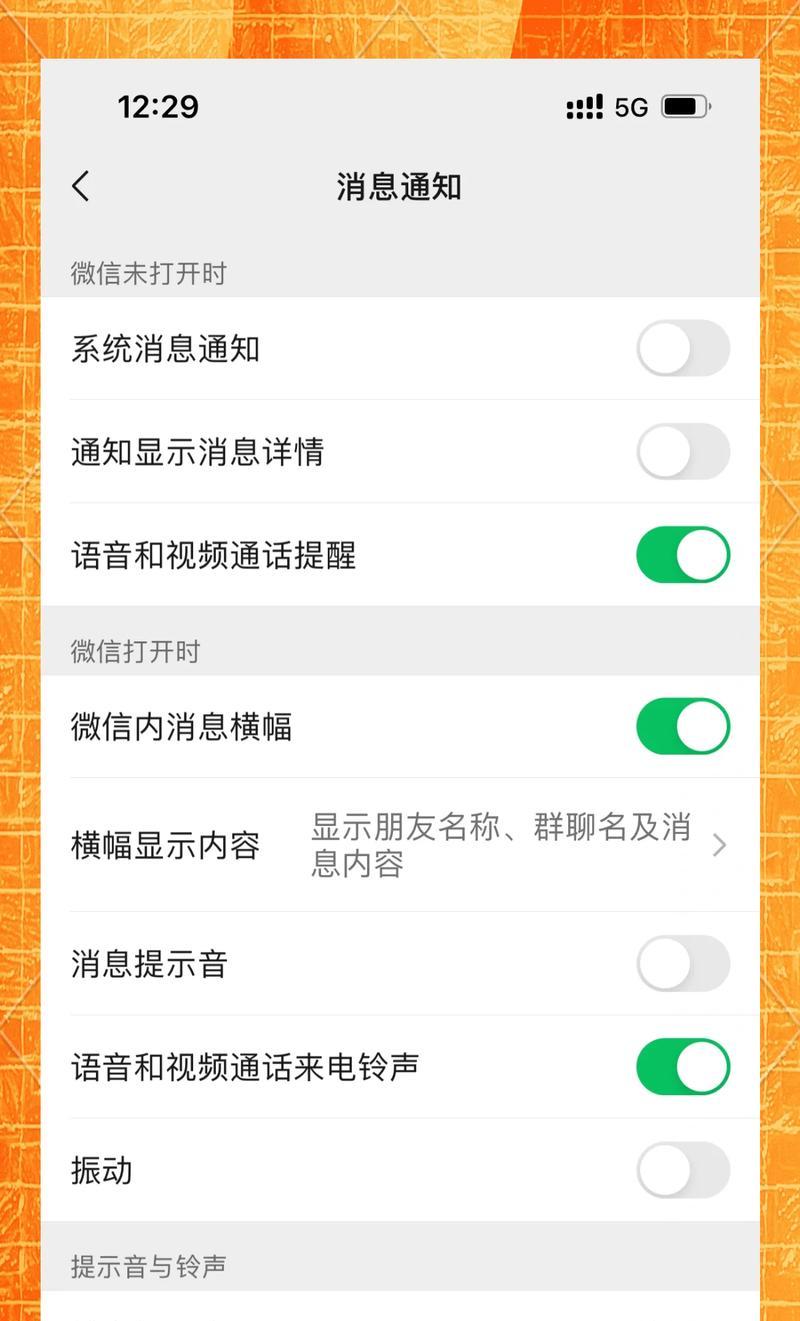
Task: Enable the 消息提示音 switch
Action: pos(683,965)
